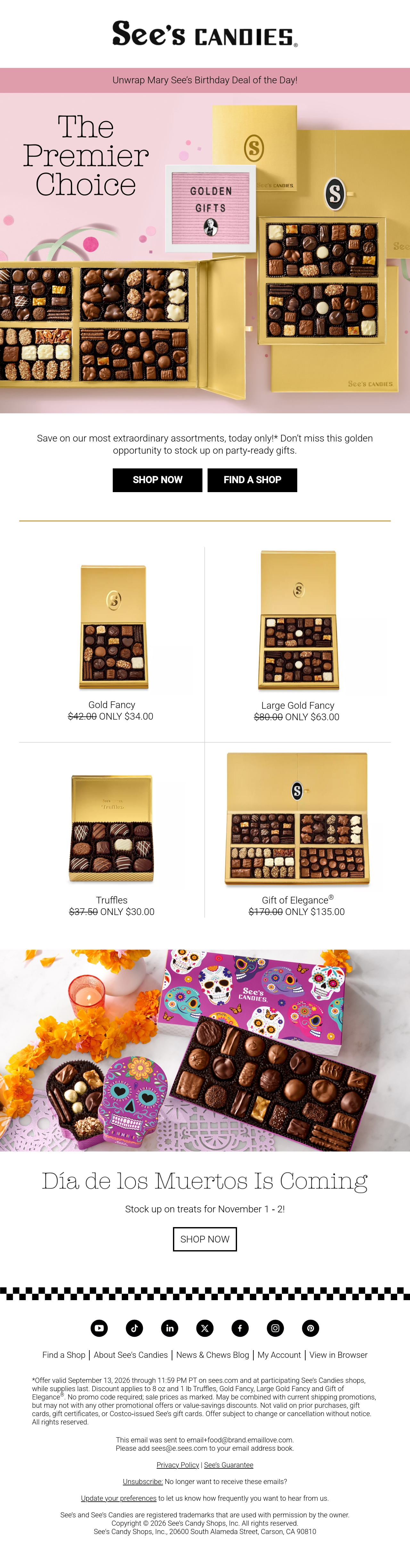The image size is (410, 1568).
Task: Open the Instagram social icon
Action: 275,1328
